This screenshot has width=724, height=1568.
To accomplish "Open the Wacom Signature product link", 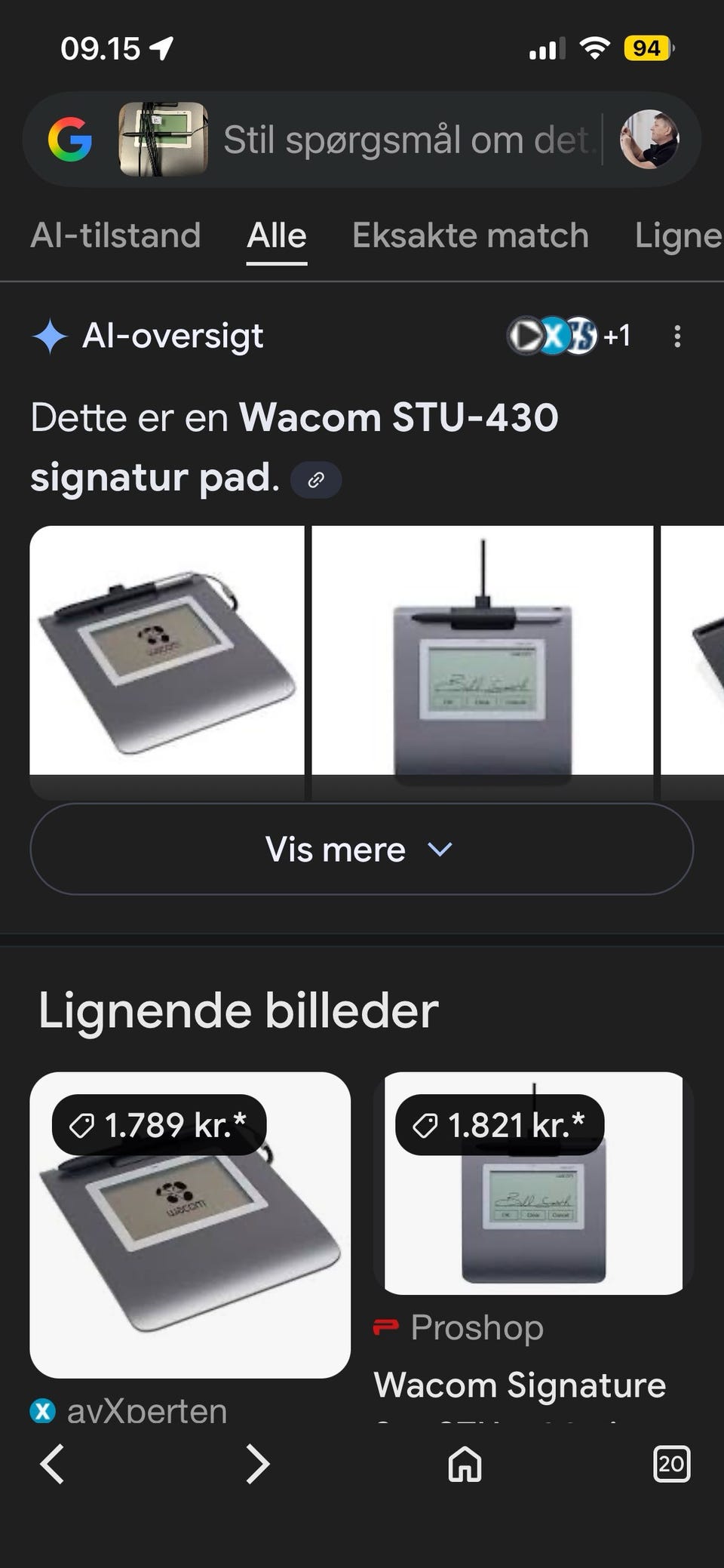I will point(519,1385).
